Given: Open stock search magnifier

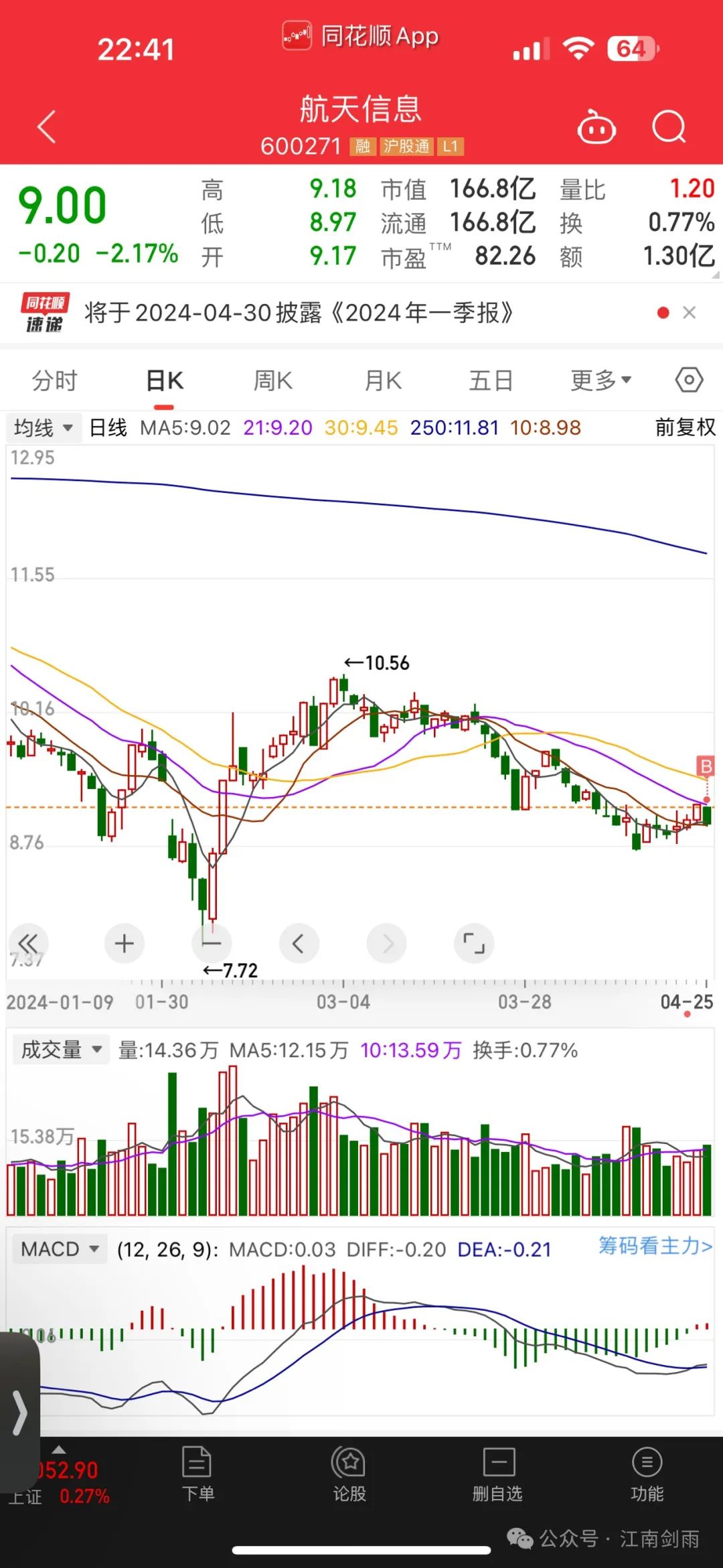Looking at the screenshot, I should (669, 127).
